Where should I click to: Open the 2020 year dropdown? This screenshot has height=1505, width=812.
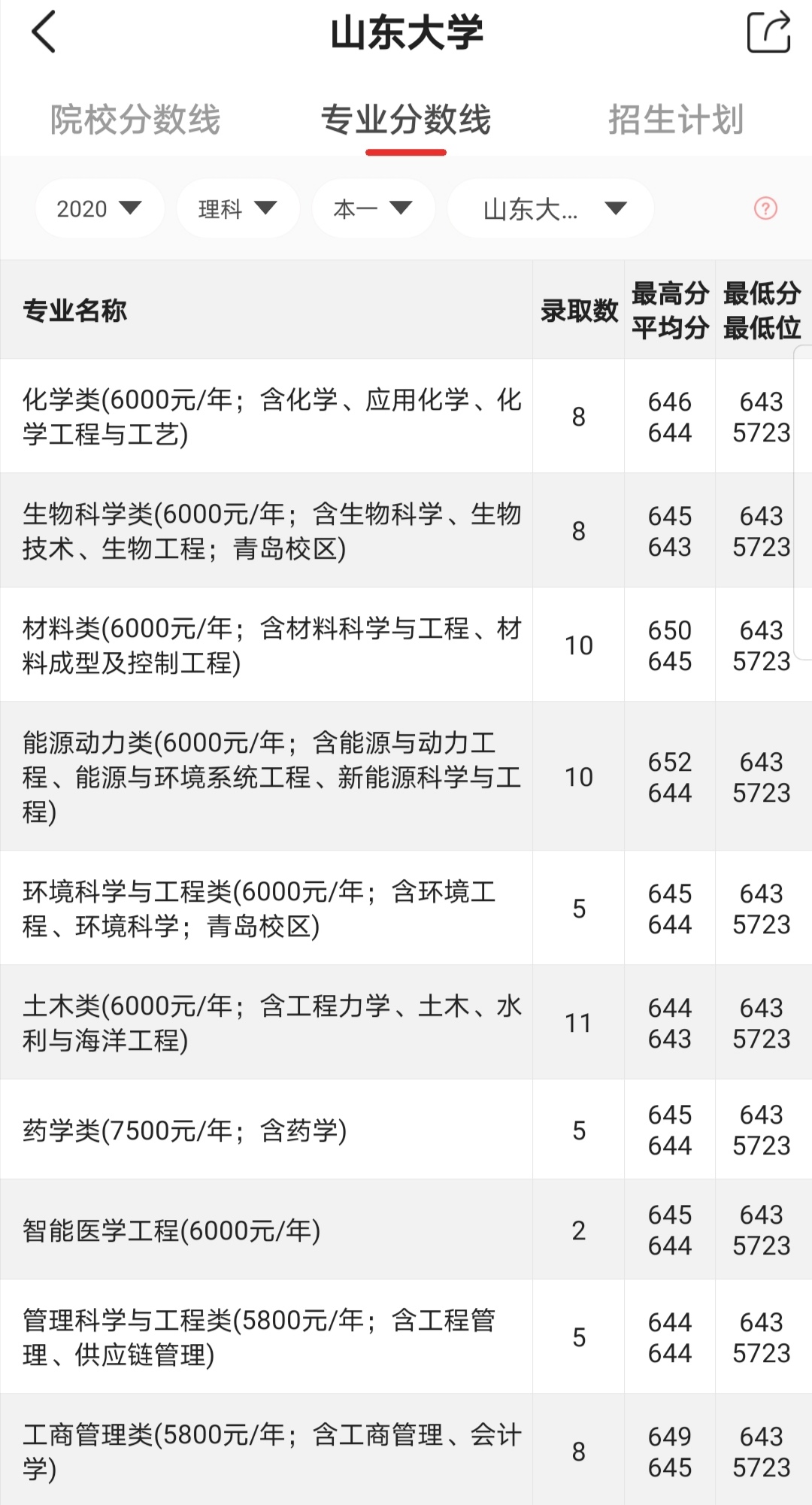[100, 208]
